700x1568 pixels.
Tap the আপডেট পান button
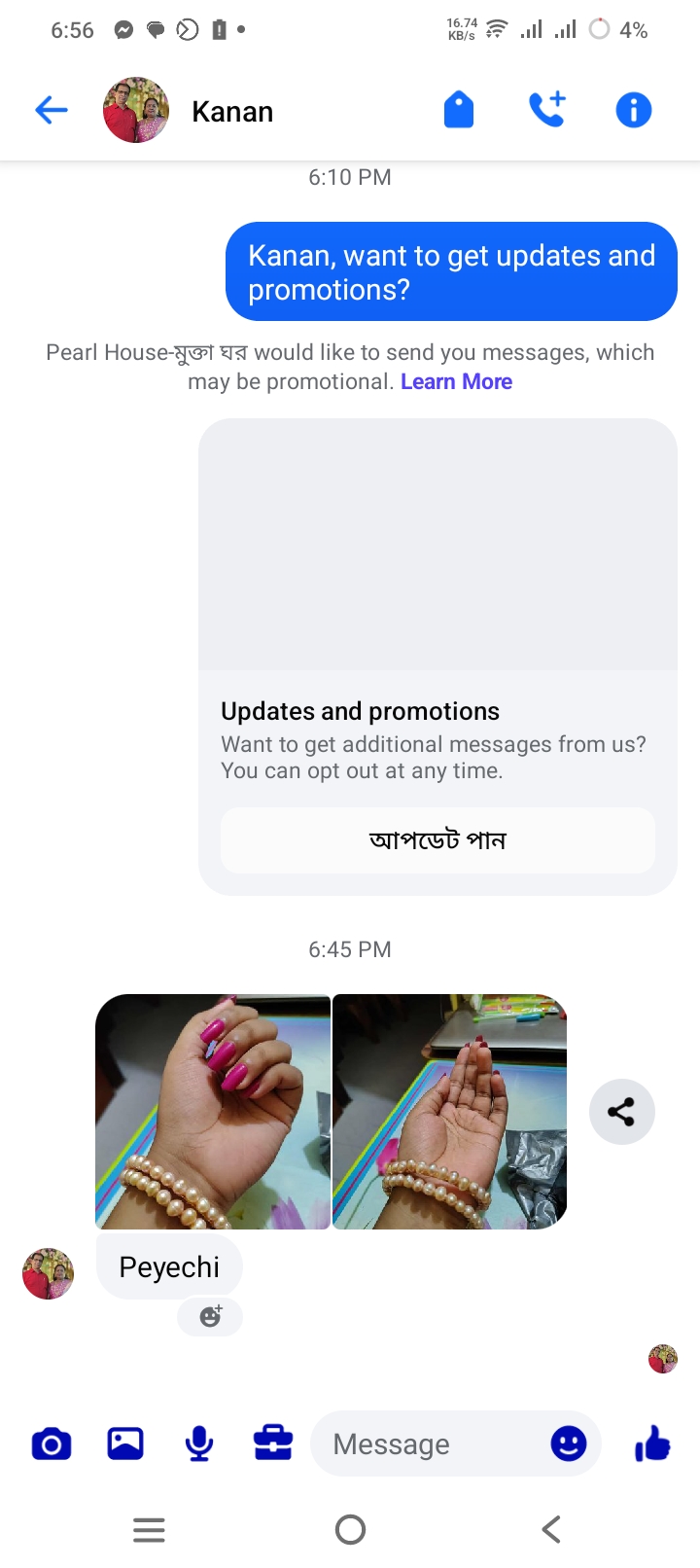[x=437, y=839]
